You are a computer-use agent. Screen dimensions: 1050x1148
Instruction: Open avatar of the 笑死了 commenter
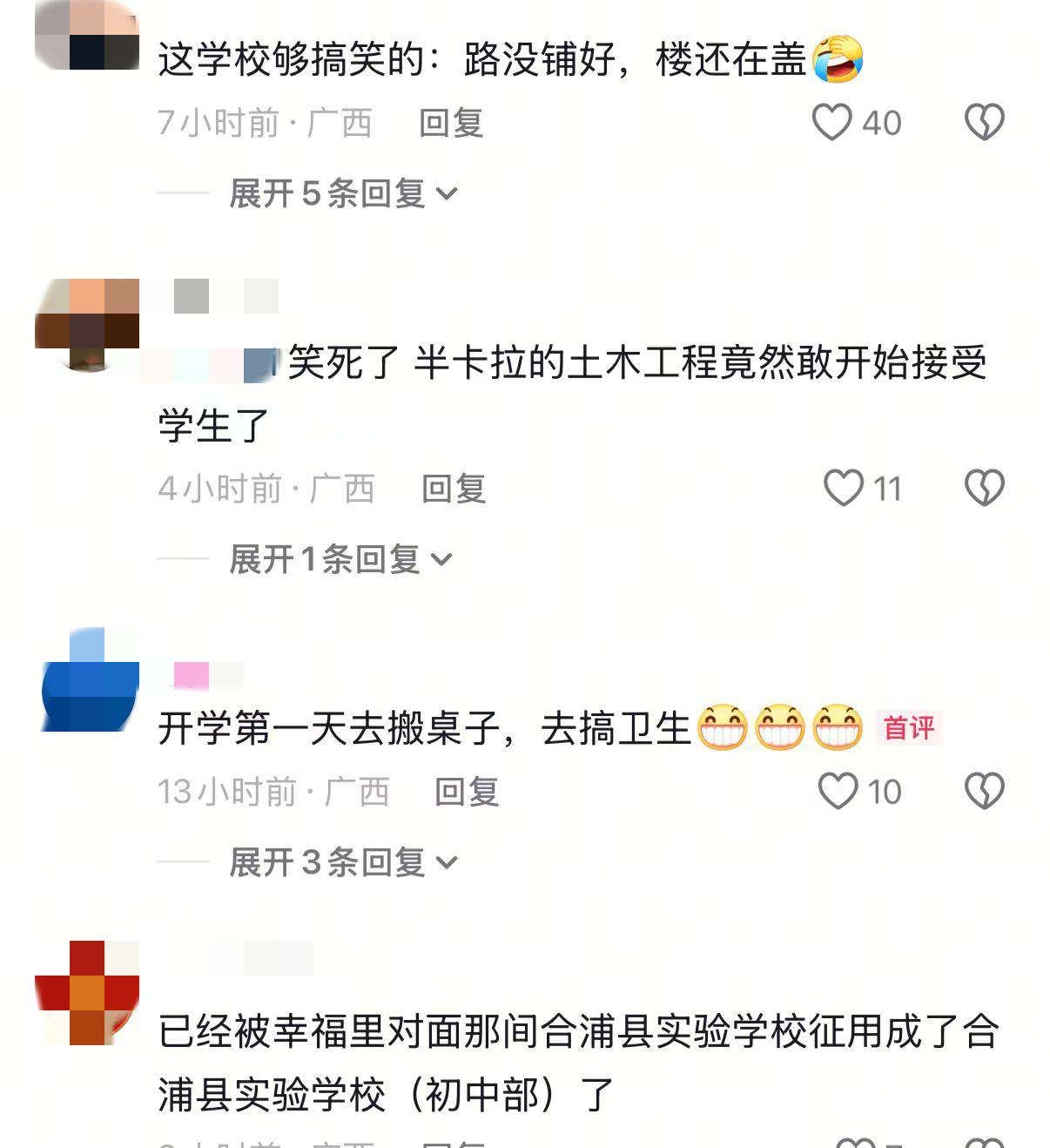[87, 324]
